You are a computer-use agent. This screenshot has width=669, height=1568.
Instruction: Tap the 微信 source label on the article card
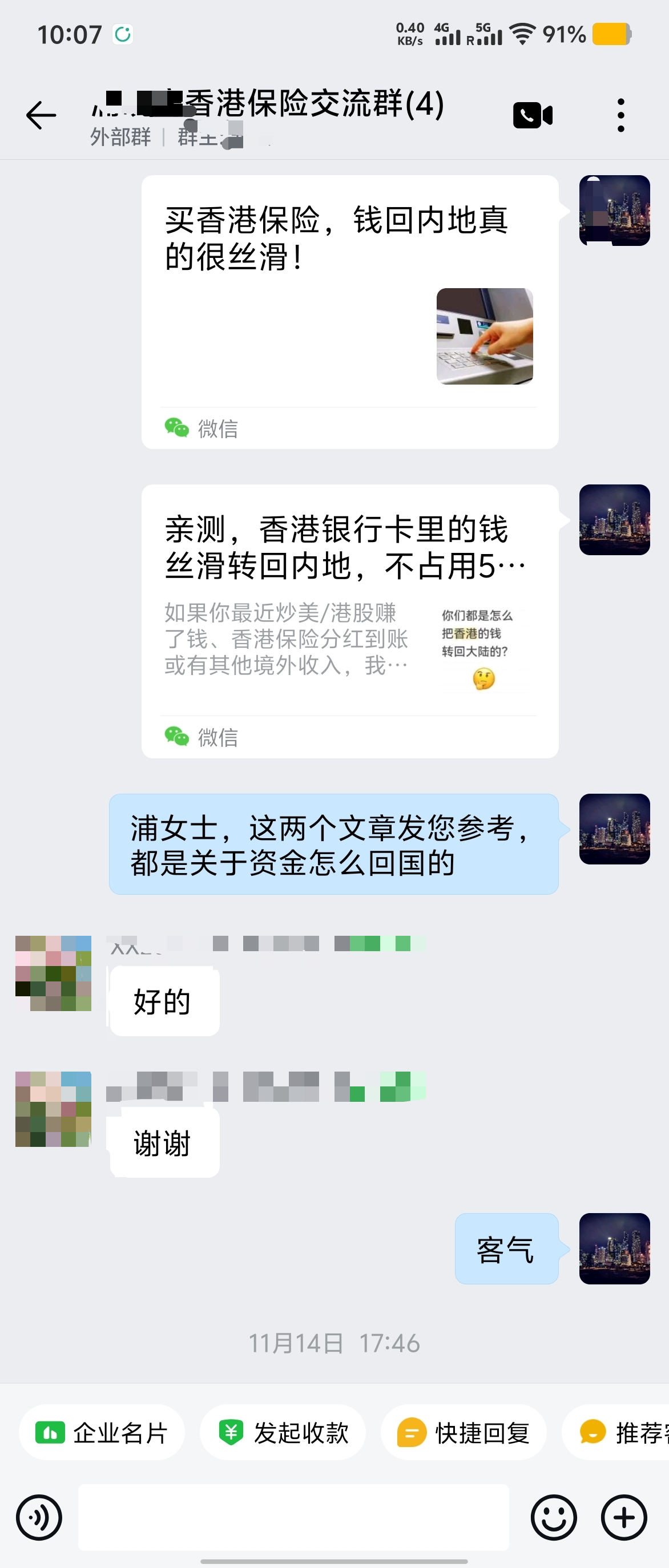[x=203, y=429]
